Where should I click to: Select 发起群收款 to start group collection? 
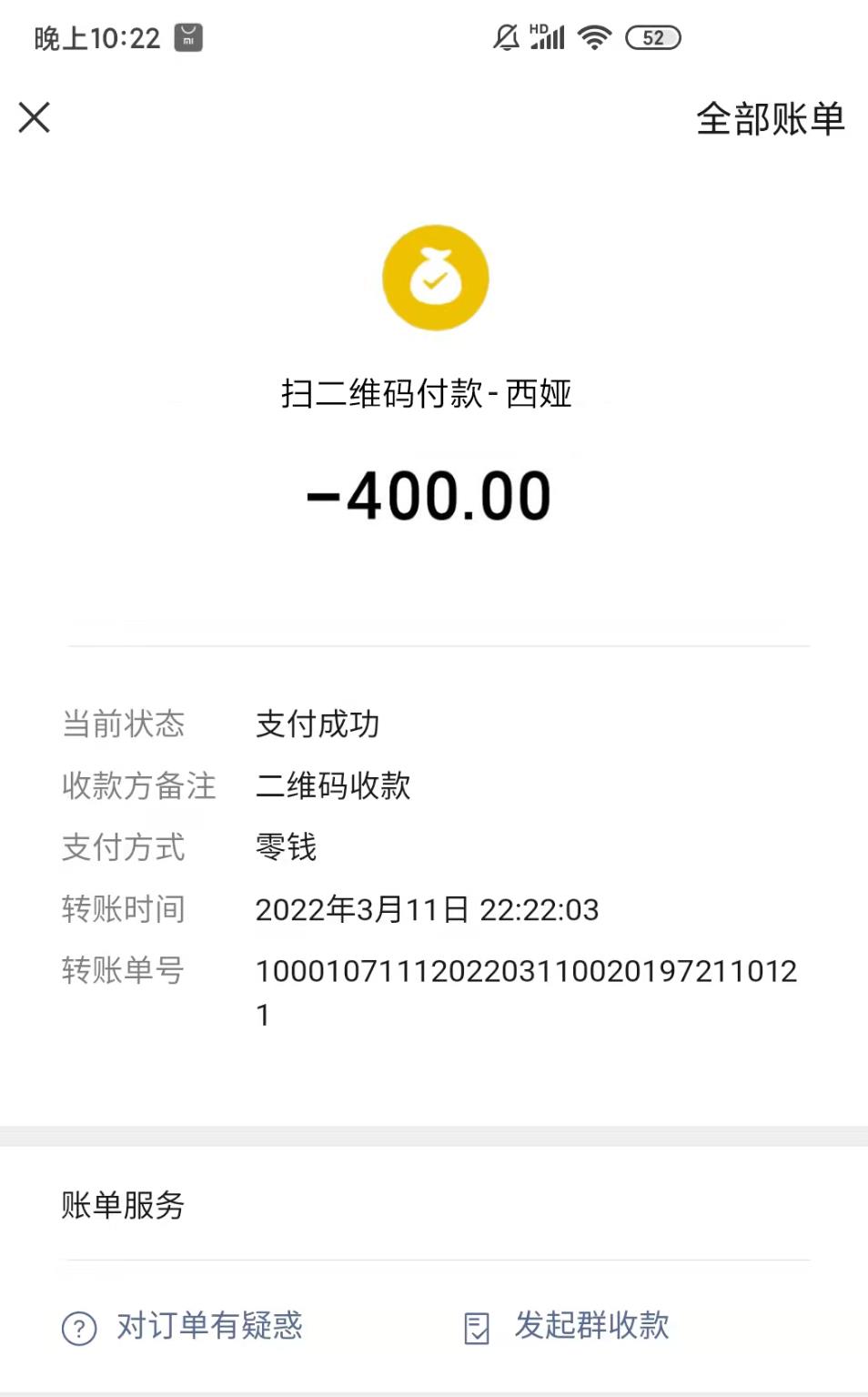[x=591, y=1328]
